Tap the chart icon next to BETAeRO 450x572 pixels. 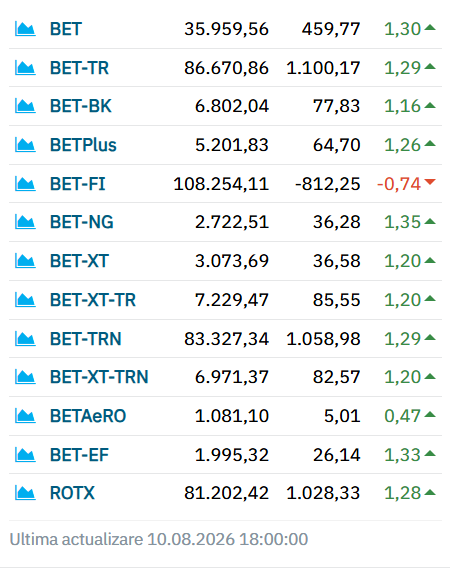pos(25,416)
